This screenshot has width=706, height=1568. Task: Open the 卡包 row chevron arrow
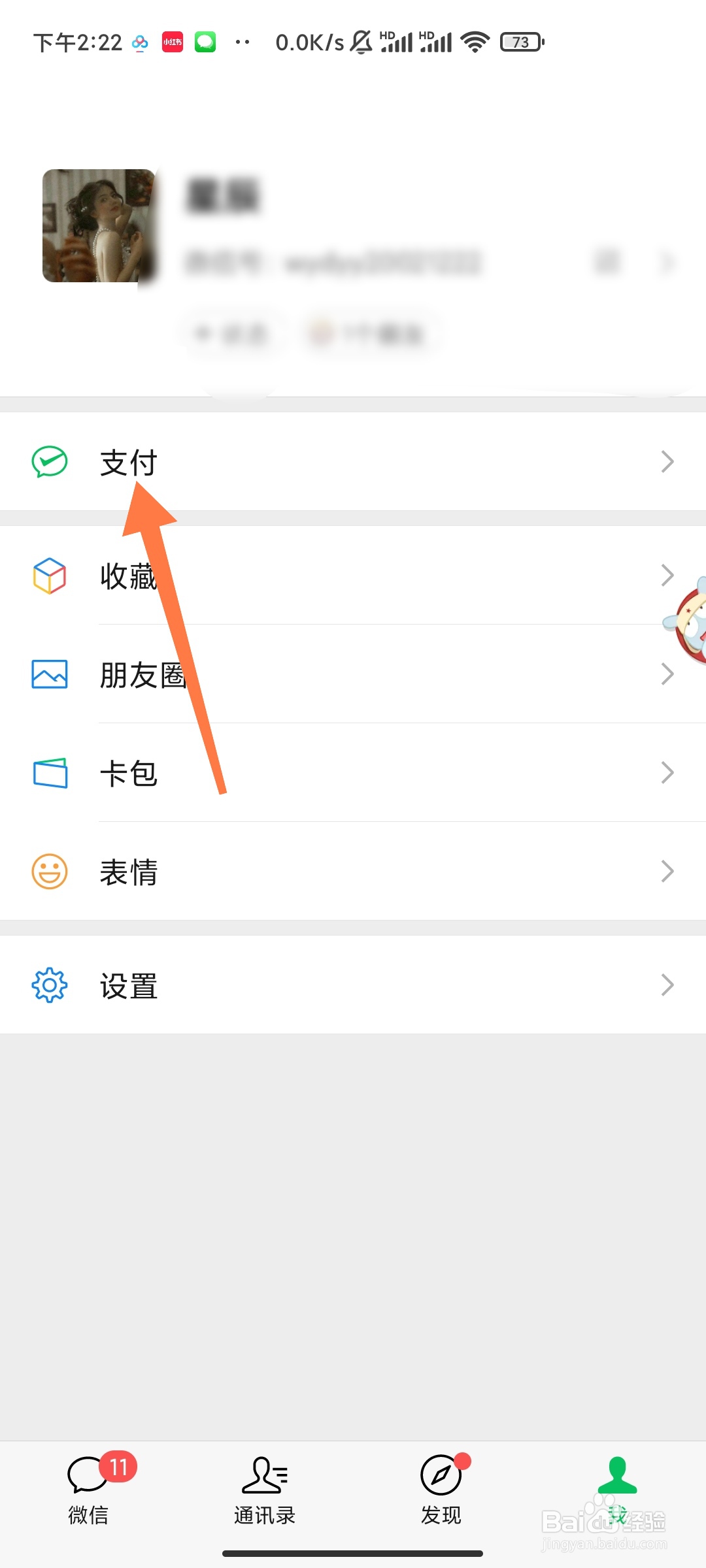[668, 772]
